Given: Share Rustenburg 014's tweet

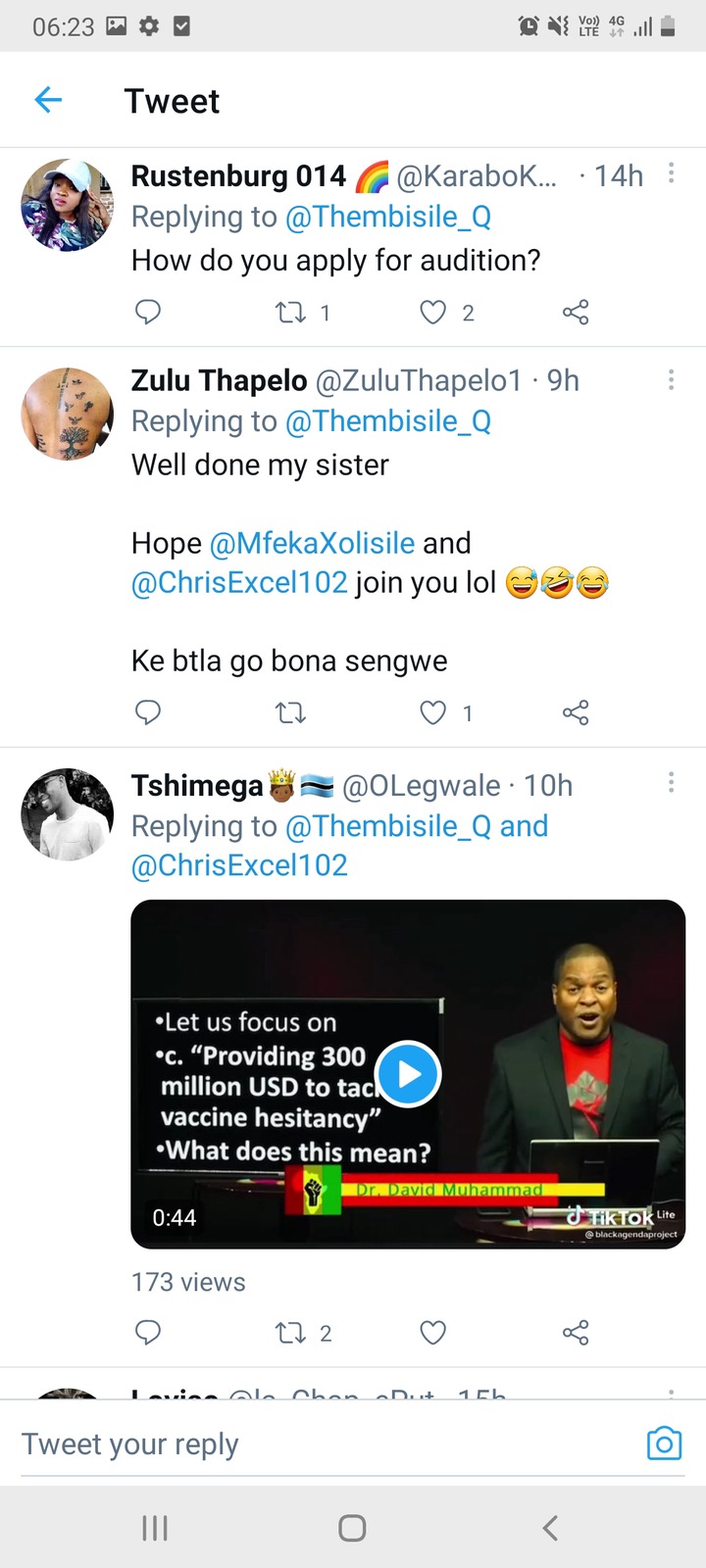Looking at the screenshot, I should 576,313.
